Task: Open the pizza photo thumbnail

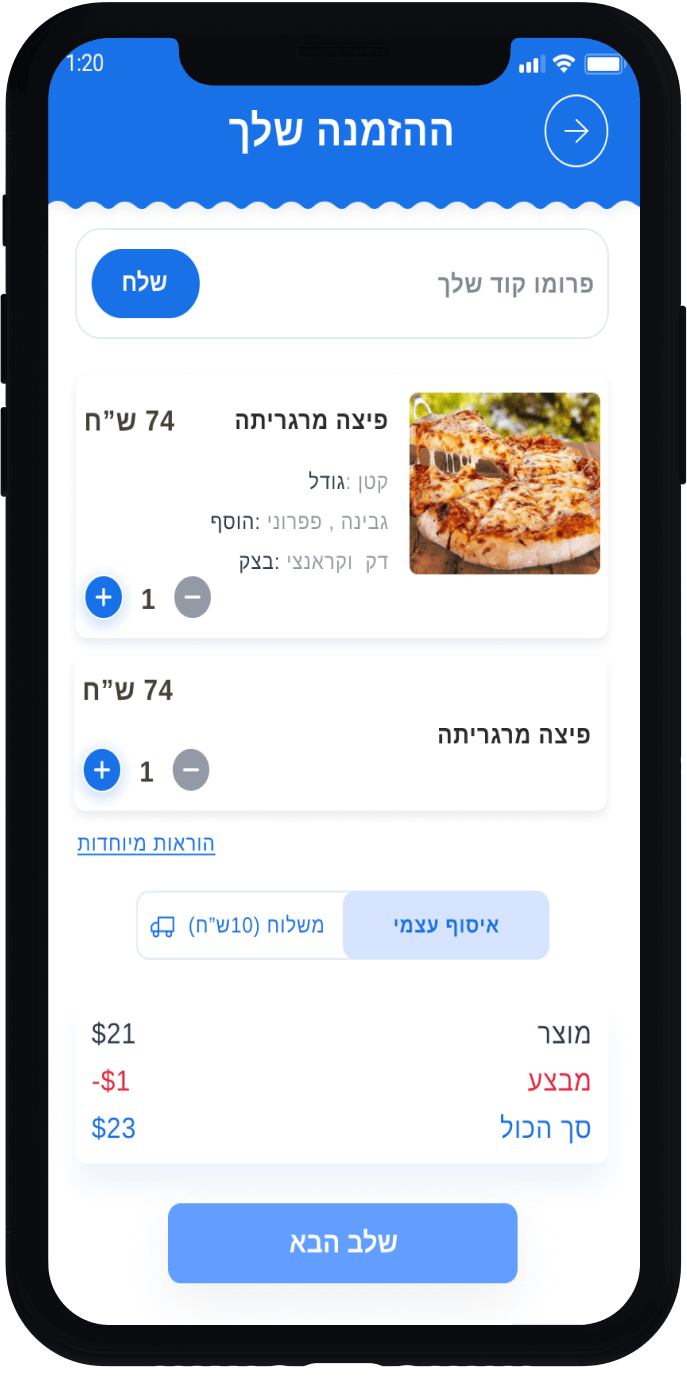Action: tap(504, 483)
